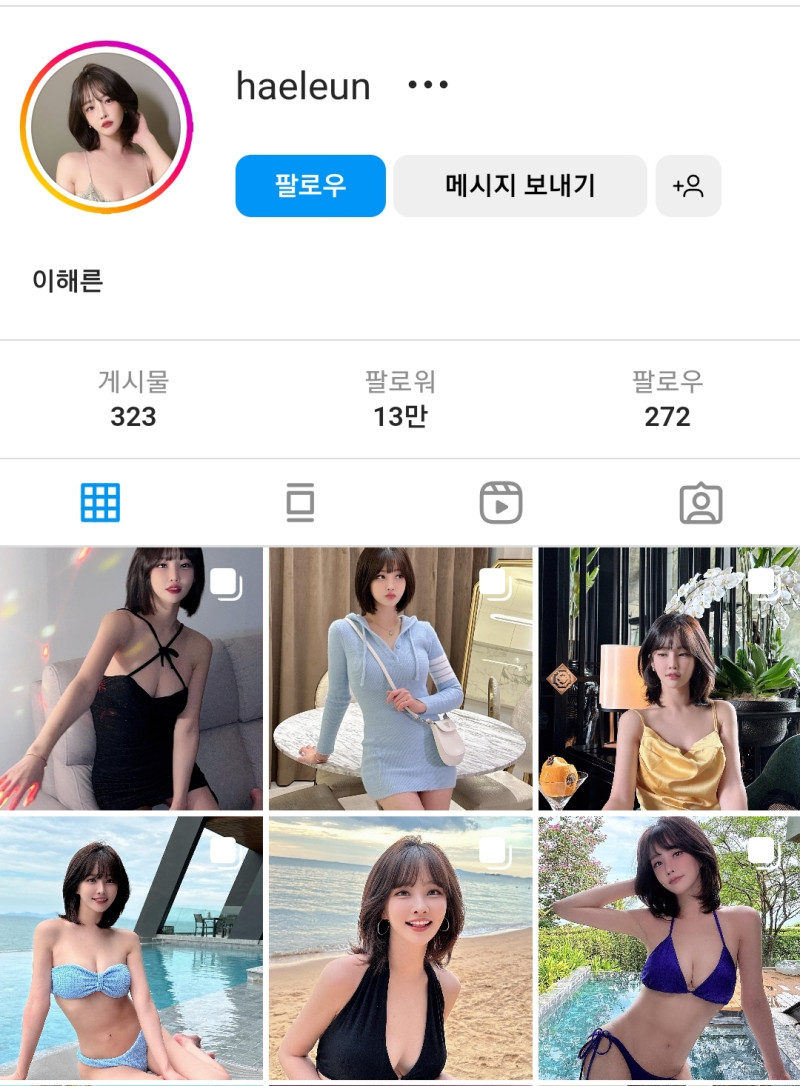Switch to the grid posts tab
This screenshot has height=1086, width=800.
tap(100, 502)
